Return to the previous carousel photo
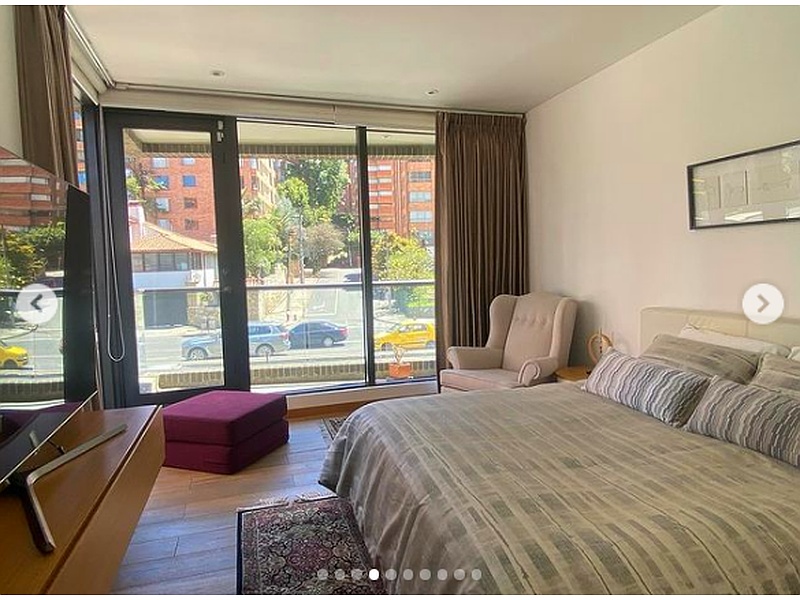Screen dimensions: 800x600 37,303
